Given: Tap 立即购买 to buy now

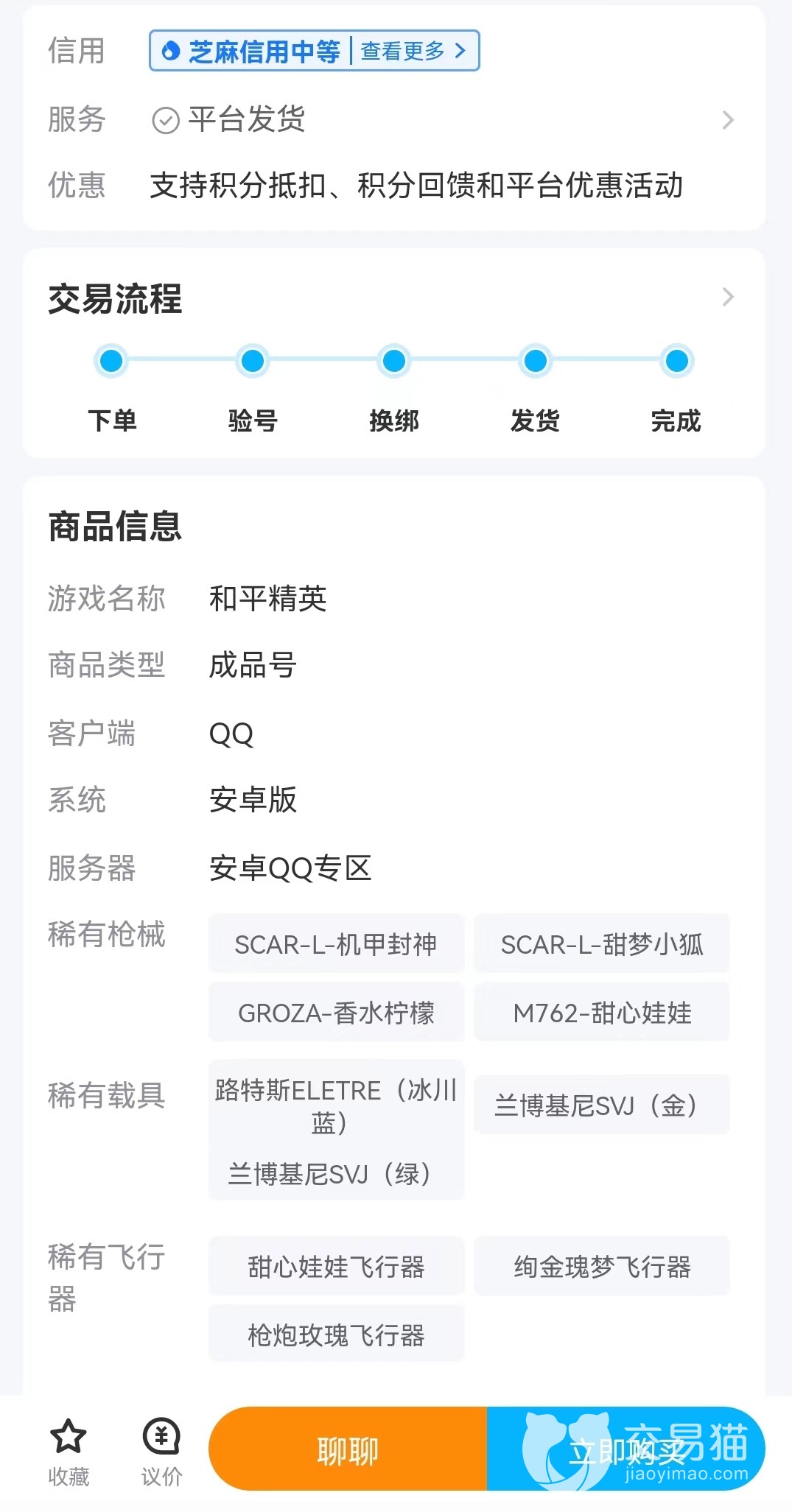Looking at the screenshot, I should [626, 1449].
